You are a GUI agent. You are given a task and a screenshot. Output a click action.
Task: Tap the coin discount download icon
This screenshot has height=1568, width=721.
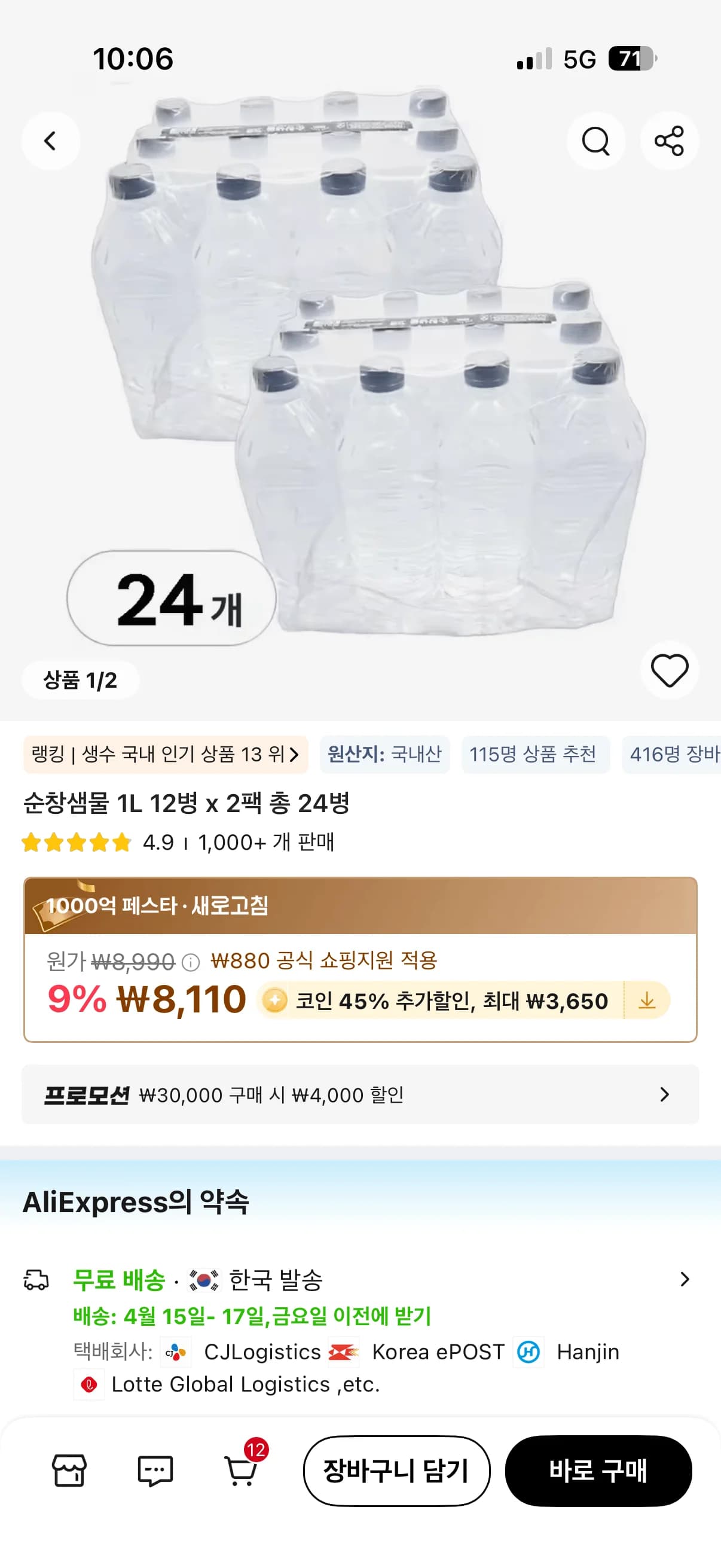pos(647,1001)
